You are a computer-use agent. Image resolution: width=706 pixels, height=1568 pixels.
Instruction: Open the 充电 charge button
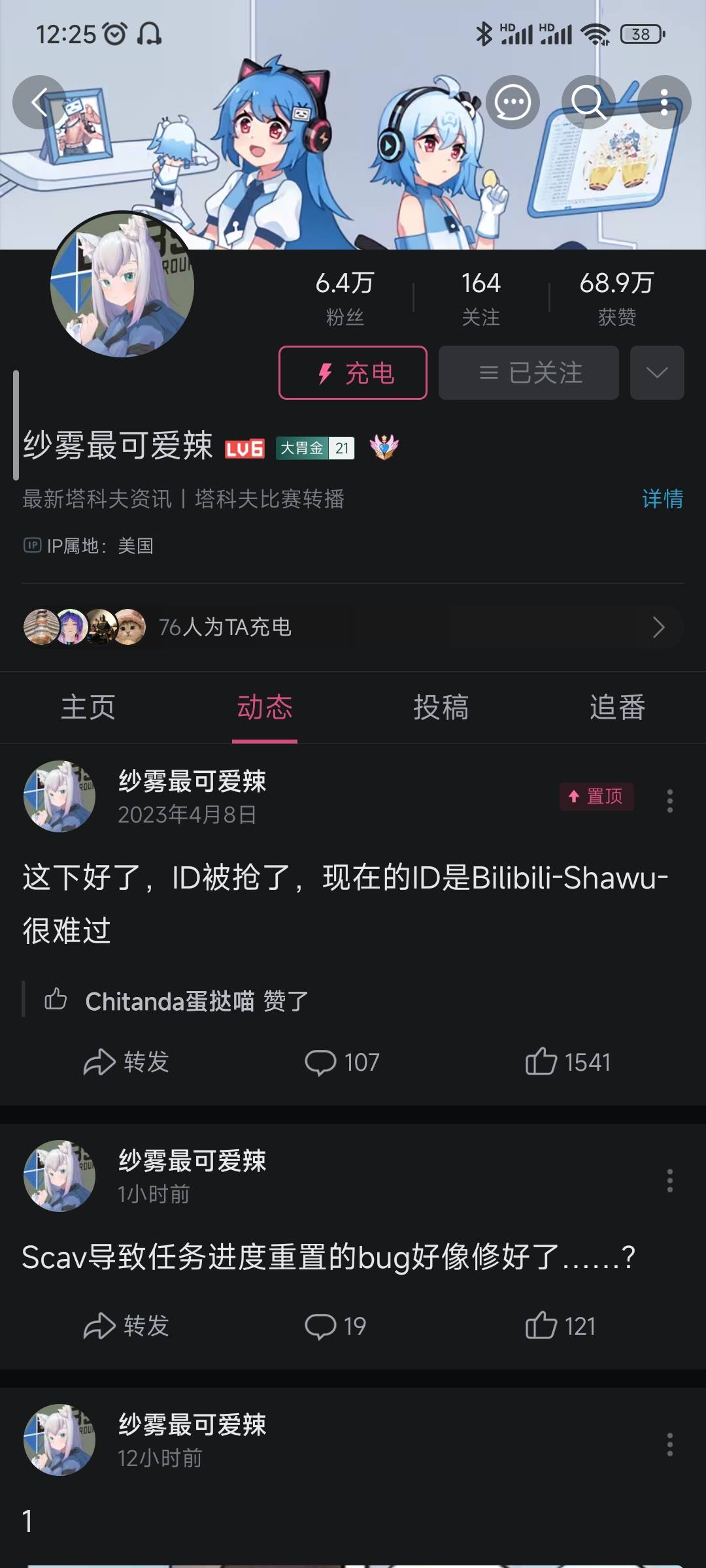[352, 373]
